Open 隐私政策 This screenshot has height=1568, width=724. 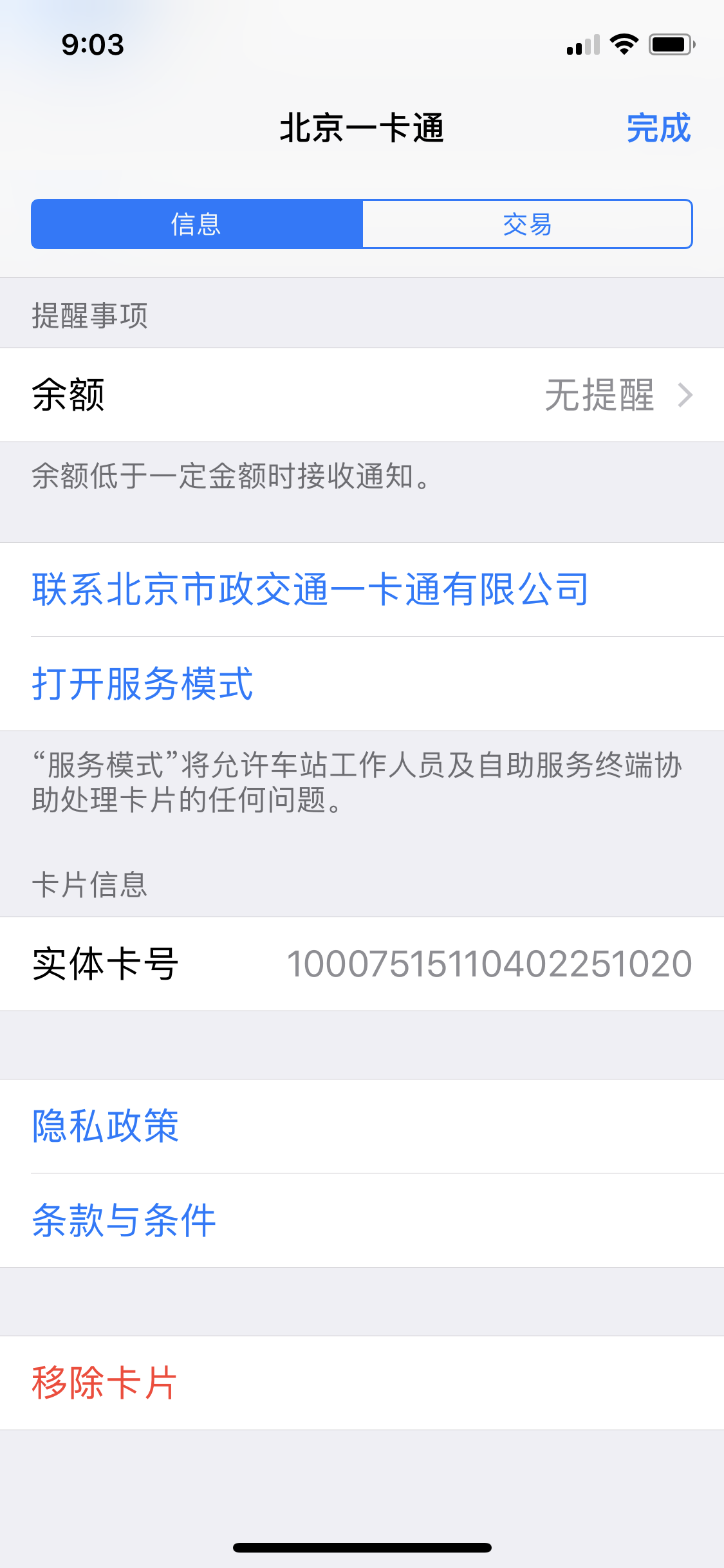(106, 1126)
